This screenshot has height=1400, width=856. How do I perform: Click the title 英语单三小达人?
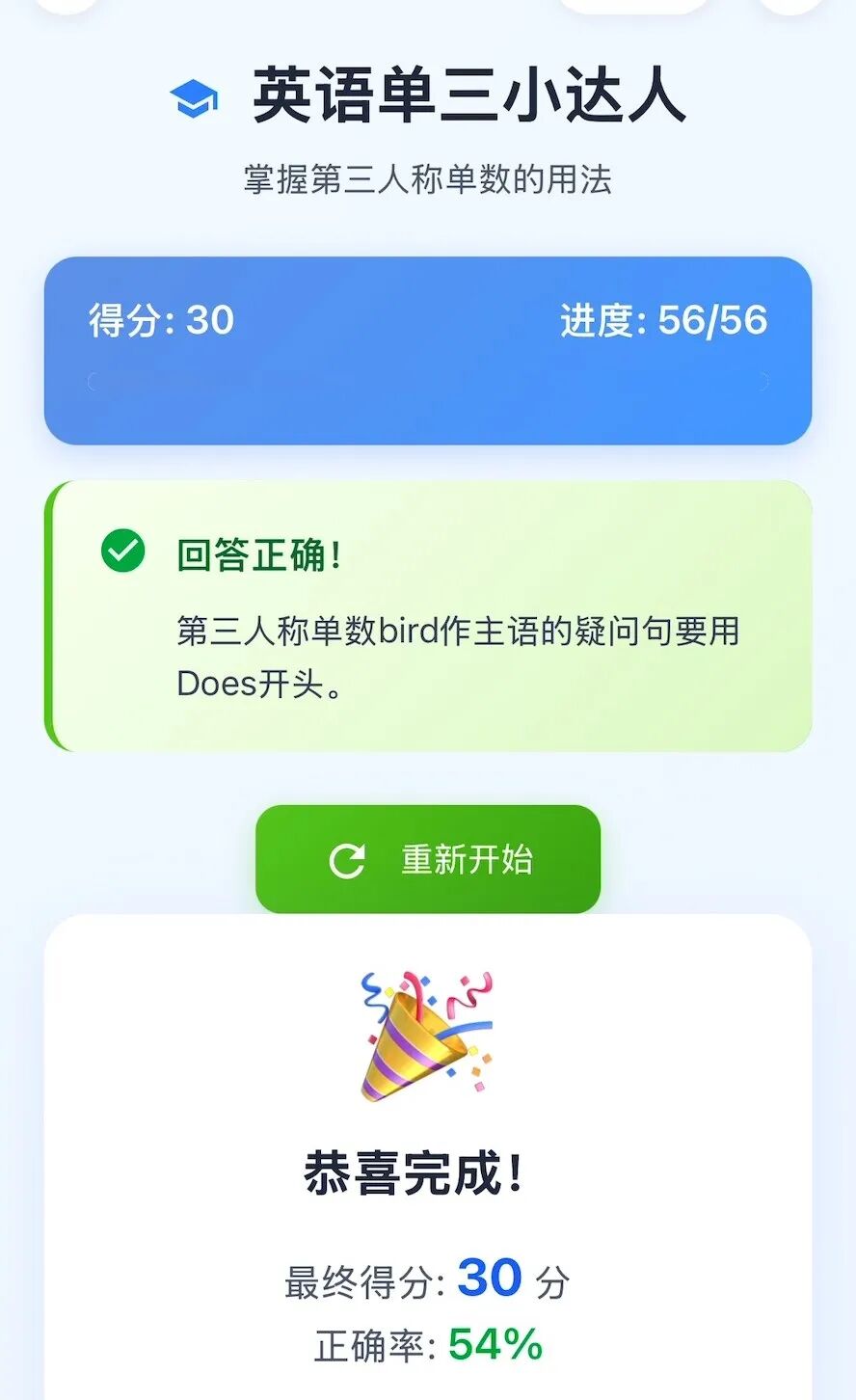[466, 95]
